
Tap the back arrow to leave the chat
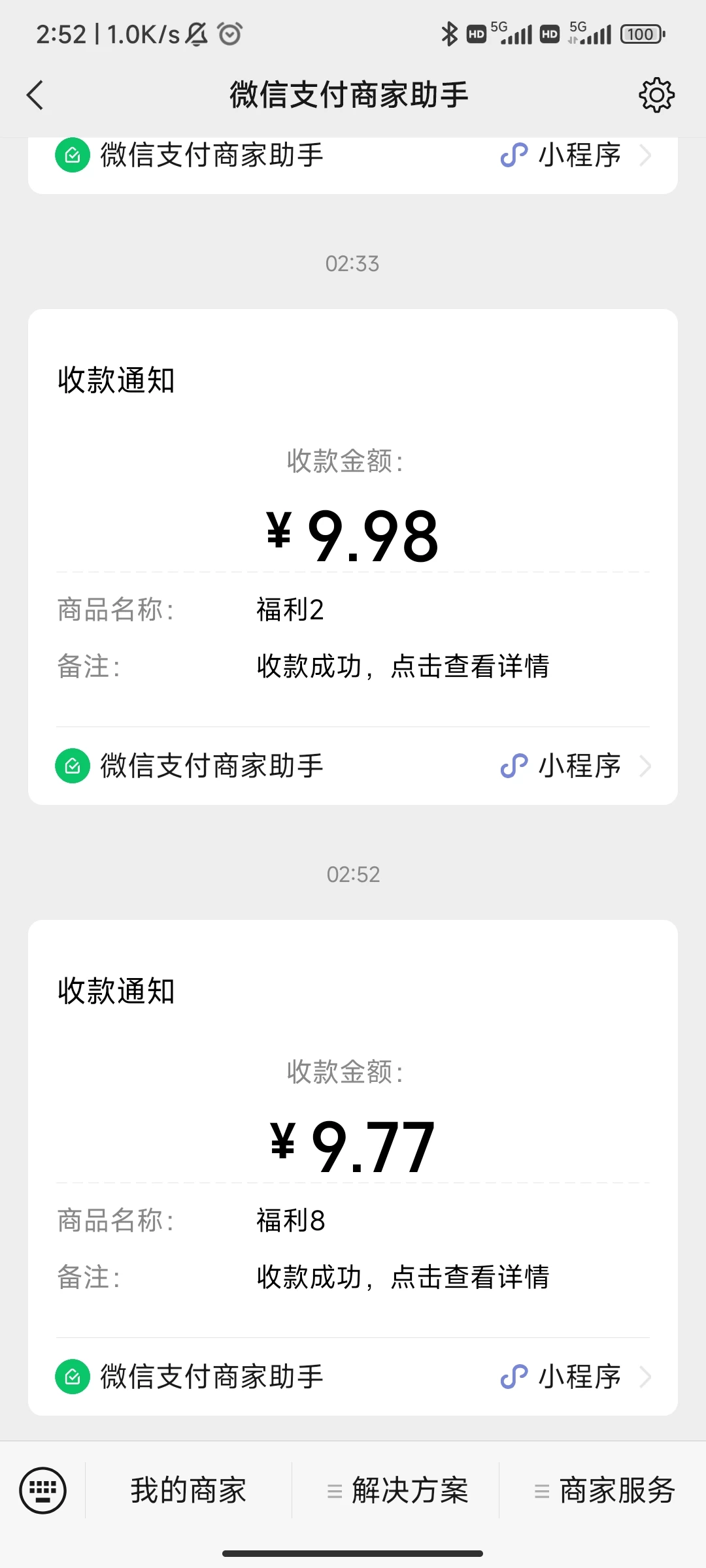[x=35, y=95]
